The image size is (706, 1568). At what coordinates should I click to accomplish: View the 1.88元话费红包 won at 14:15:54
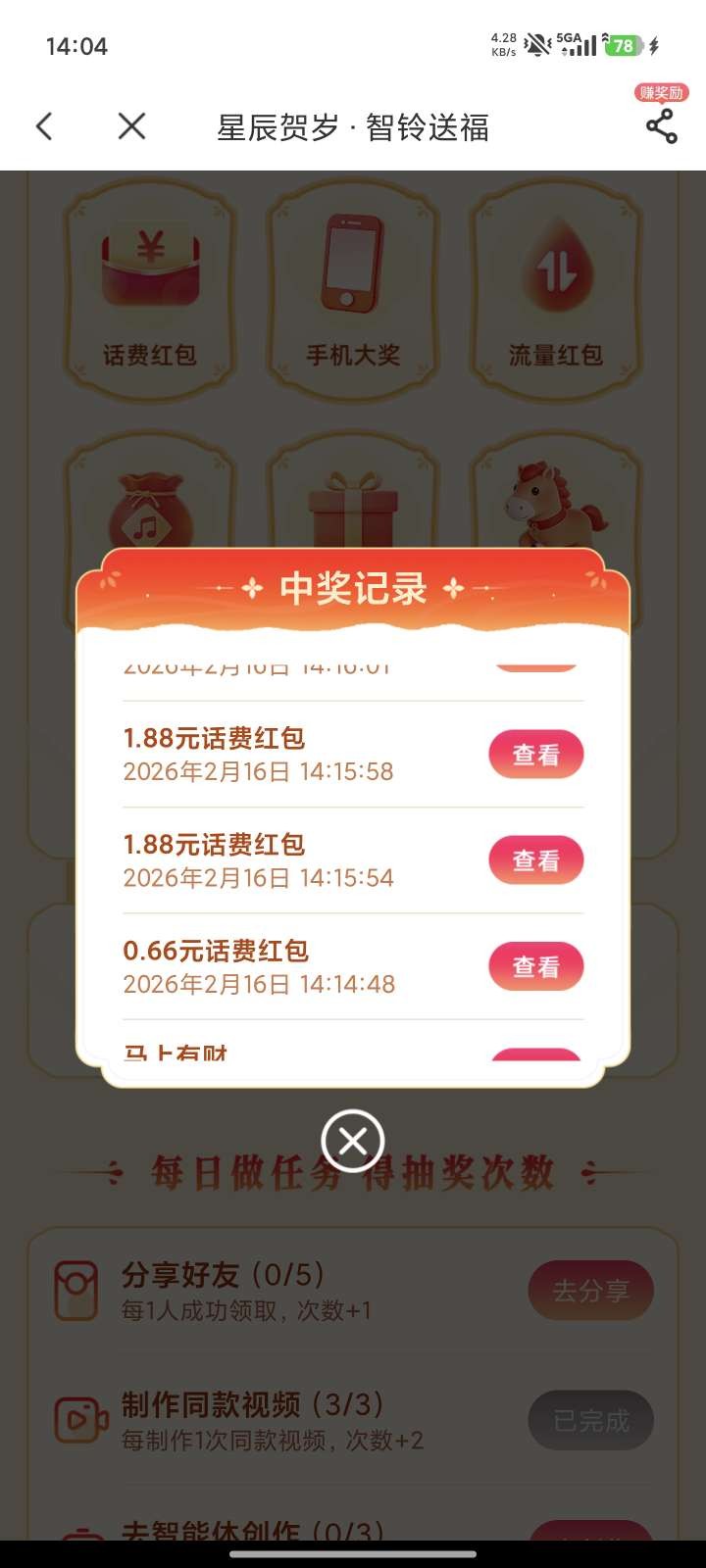tap(536, 859)
